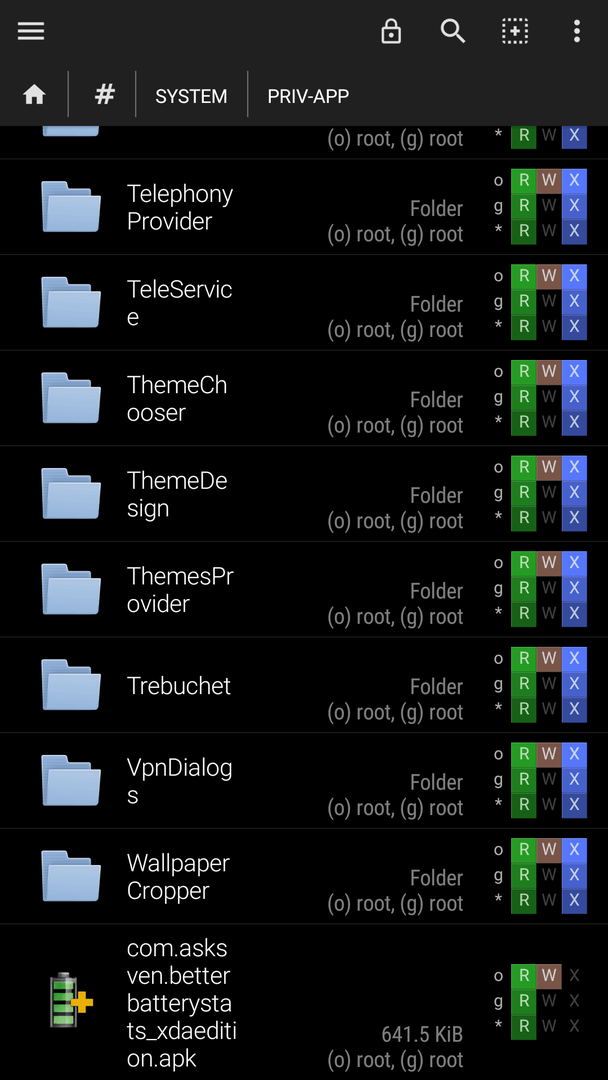Open the TelephonyProvider folder

304,207
